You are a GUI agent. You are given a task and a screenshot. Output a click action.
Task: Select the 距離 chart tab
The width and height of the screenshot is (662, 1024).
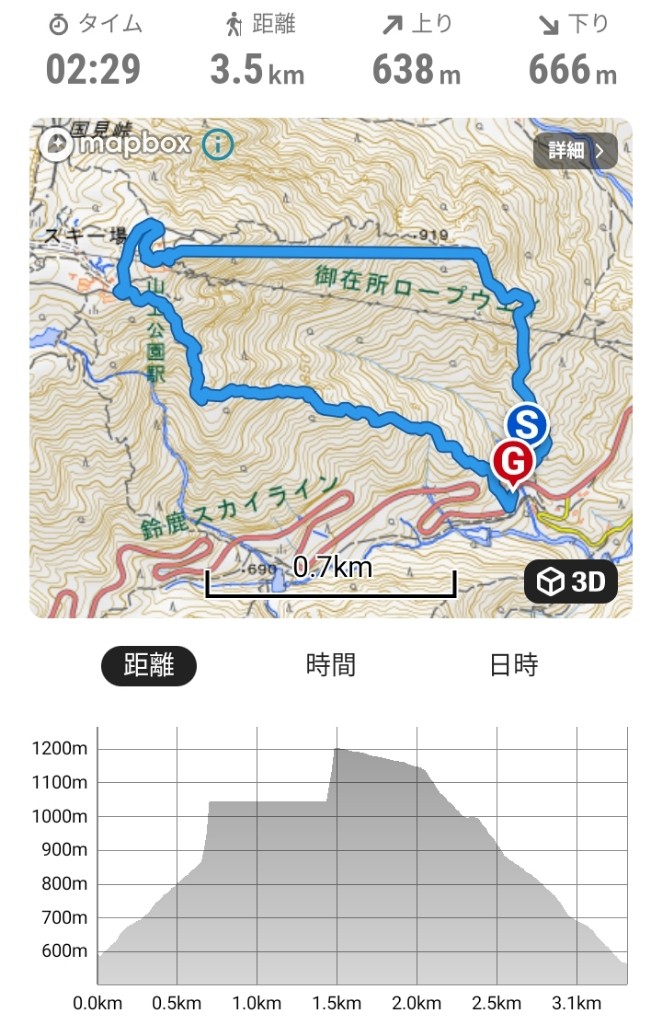[x=149, y=666]
